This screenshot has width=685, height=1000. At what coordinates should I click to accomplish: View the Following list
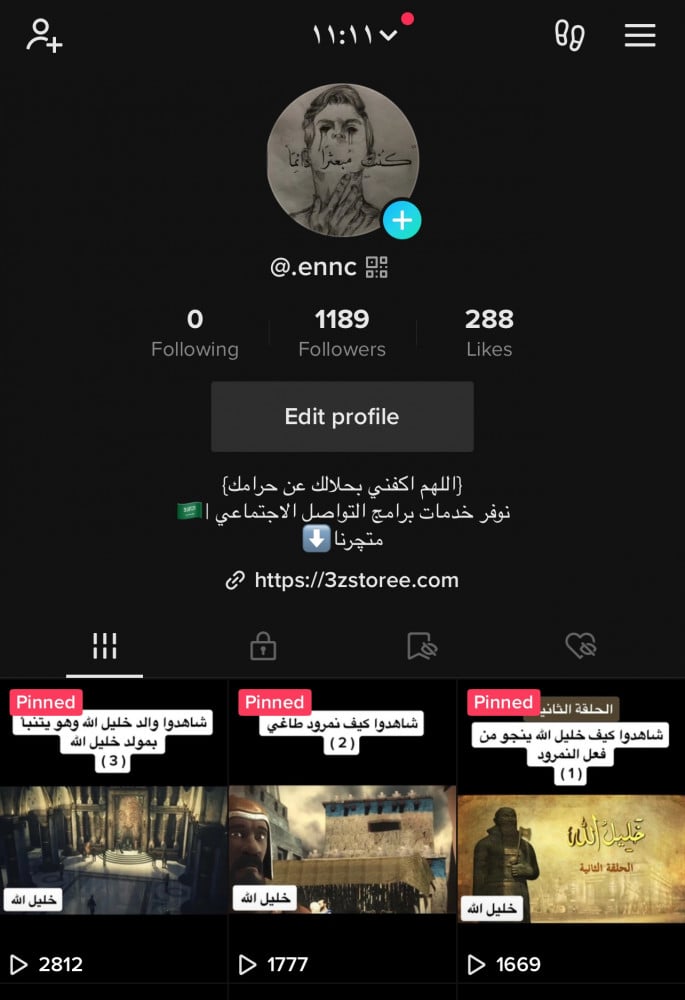[x=195, y=333]
